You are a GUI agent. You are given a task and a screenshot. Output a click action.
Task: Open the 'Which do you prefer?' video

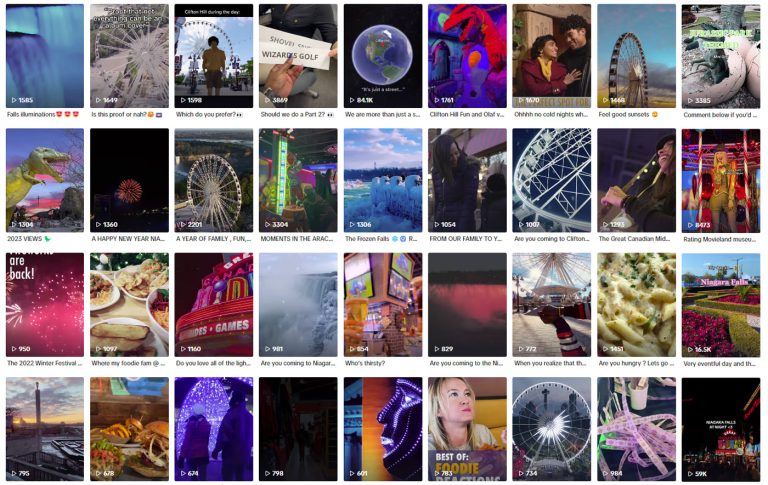pos(213,55)
